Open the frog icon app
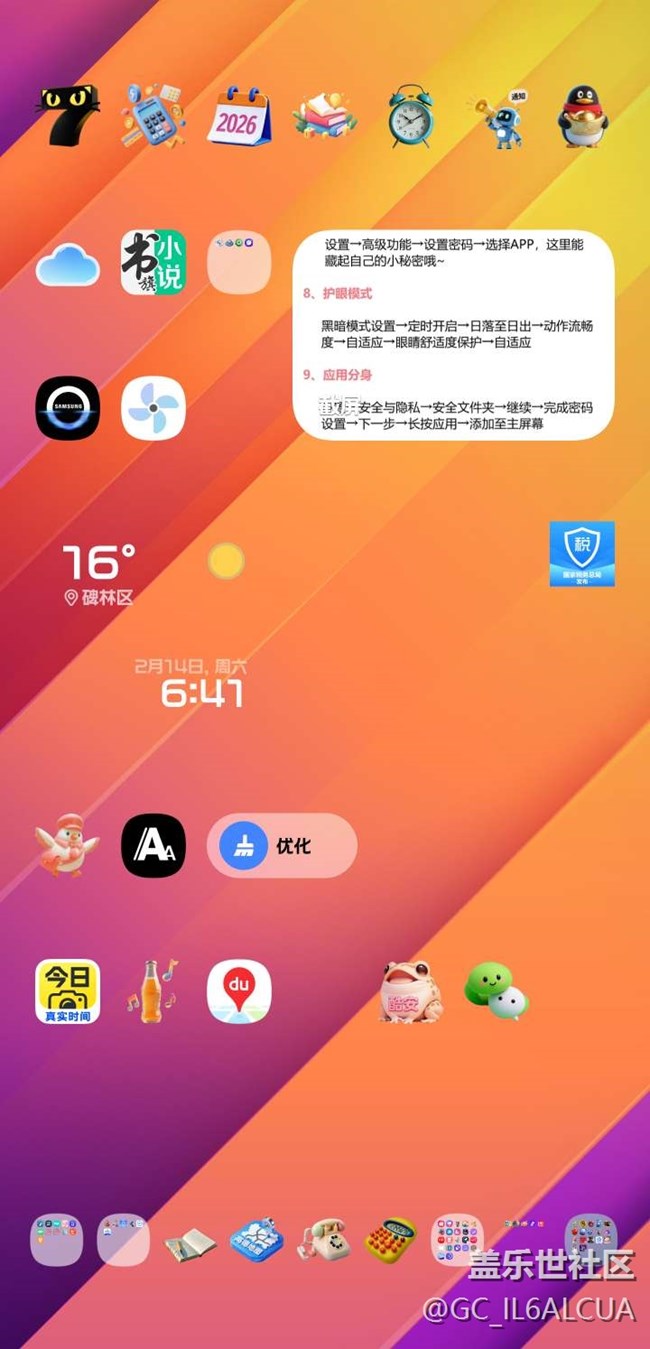 point(410,991)
